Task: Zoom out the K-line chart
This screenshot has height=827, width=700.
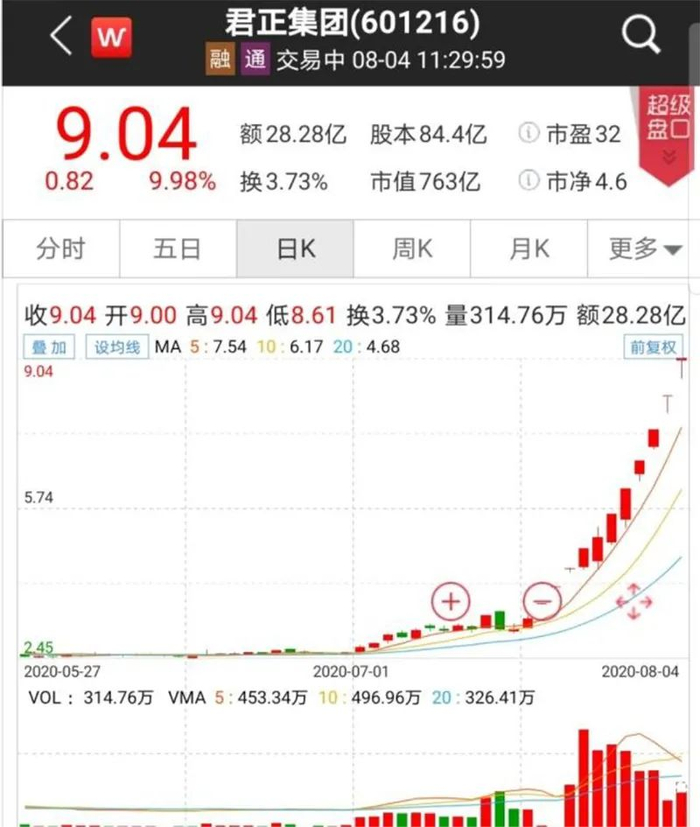Action: pos(543,601)
